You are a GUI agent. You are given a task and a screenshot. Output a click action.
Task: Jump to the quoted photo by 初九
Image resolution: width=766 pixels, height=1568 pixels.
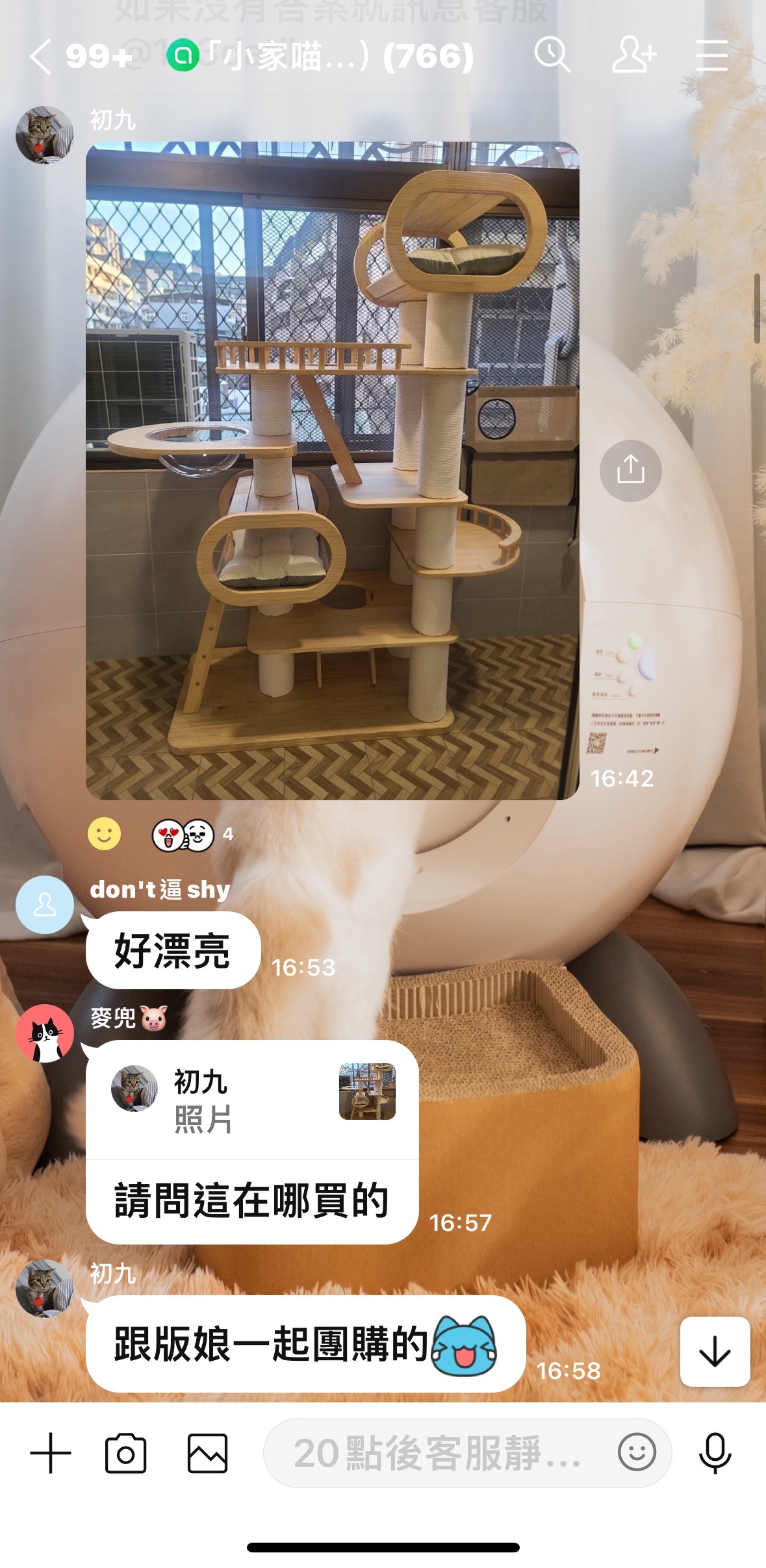[251, 1100]
